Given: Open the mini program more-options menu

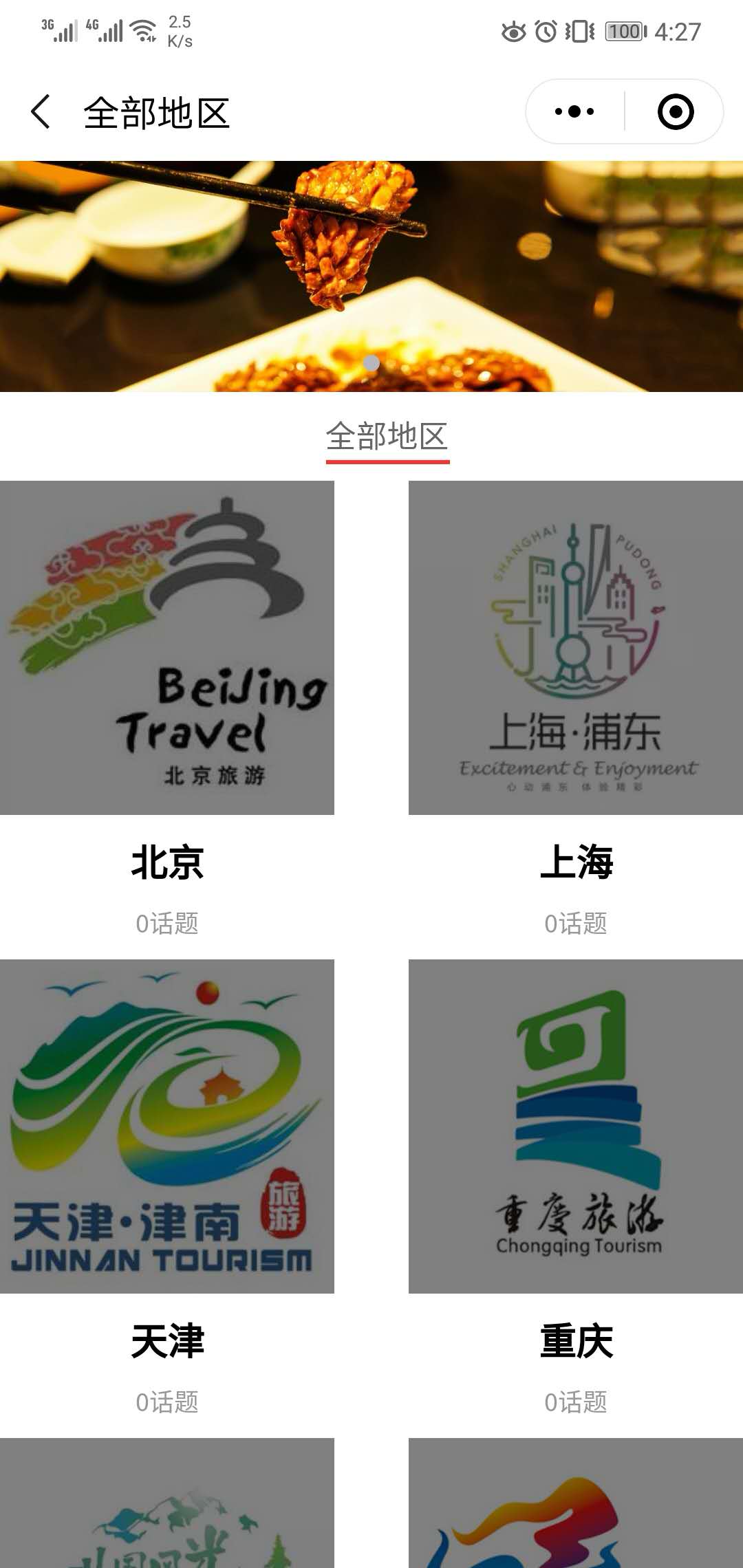Looking at the screenshot, I should click(x=574, y=111).
